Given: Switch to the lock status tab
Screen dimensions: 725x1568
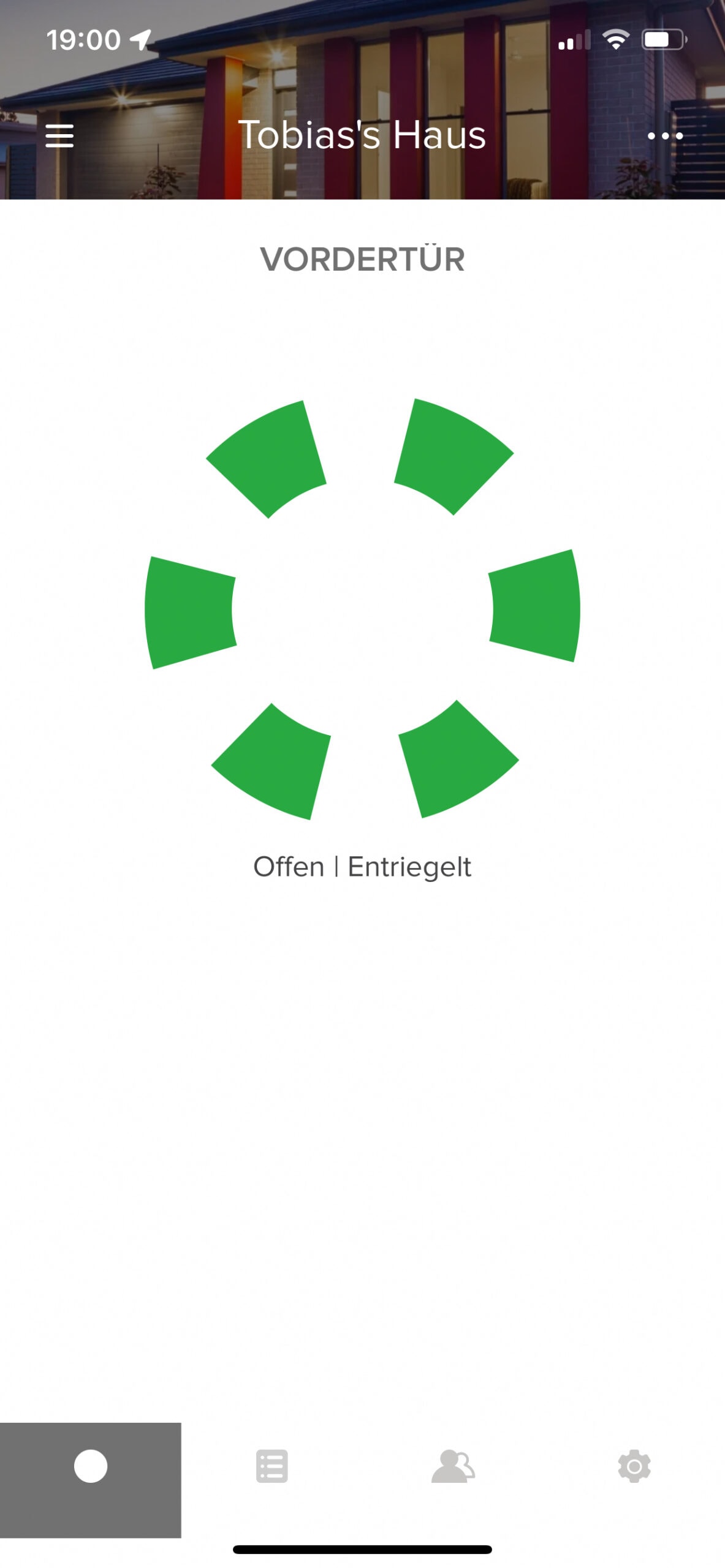Looking at the screenshot, I should click(91, 1466).
